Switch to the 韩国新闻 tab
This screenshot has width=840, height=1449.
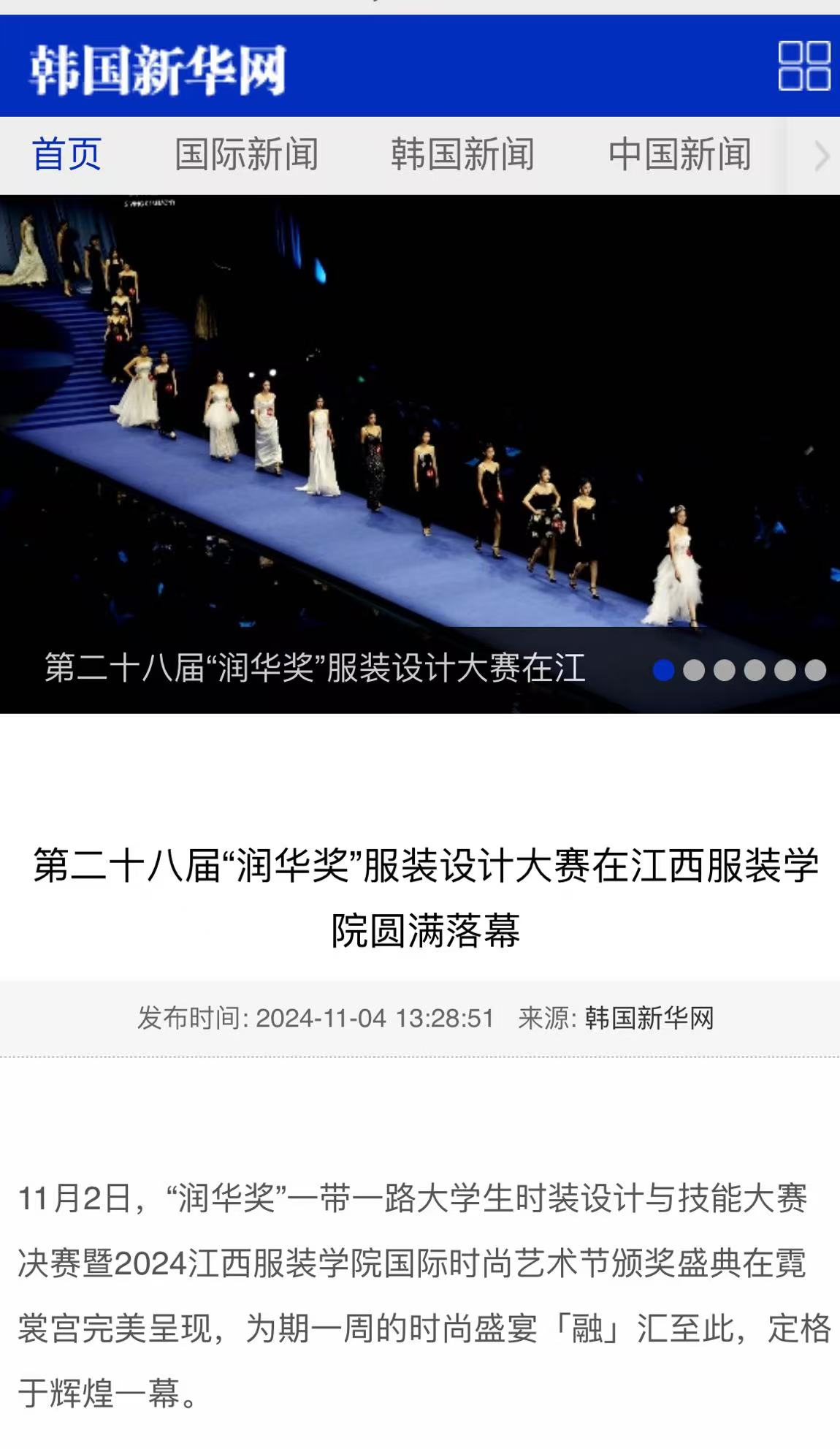(462, 155)
